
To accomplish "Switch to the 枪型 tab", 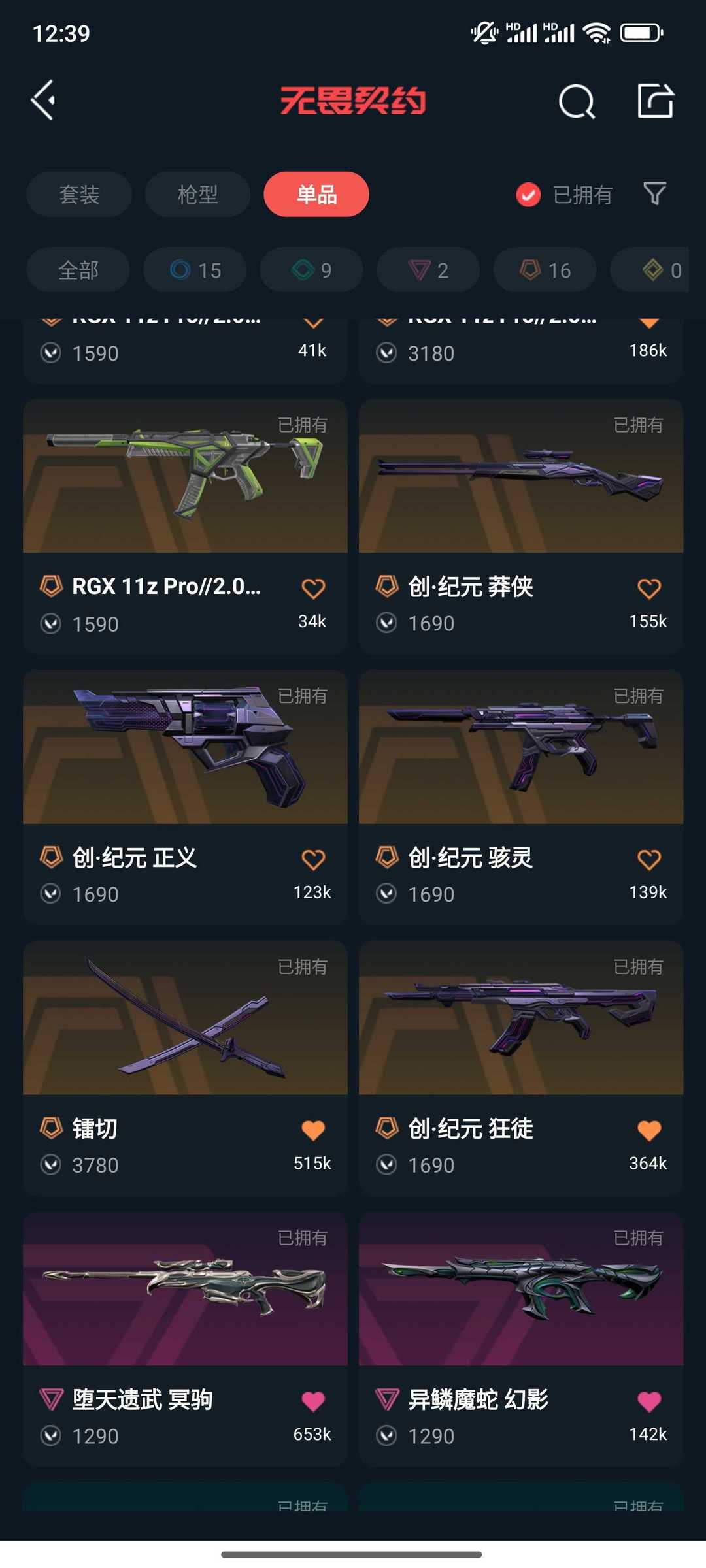I will (197, 194).
